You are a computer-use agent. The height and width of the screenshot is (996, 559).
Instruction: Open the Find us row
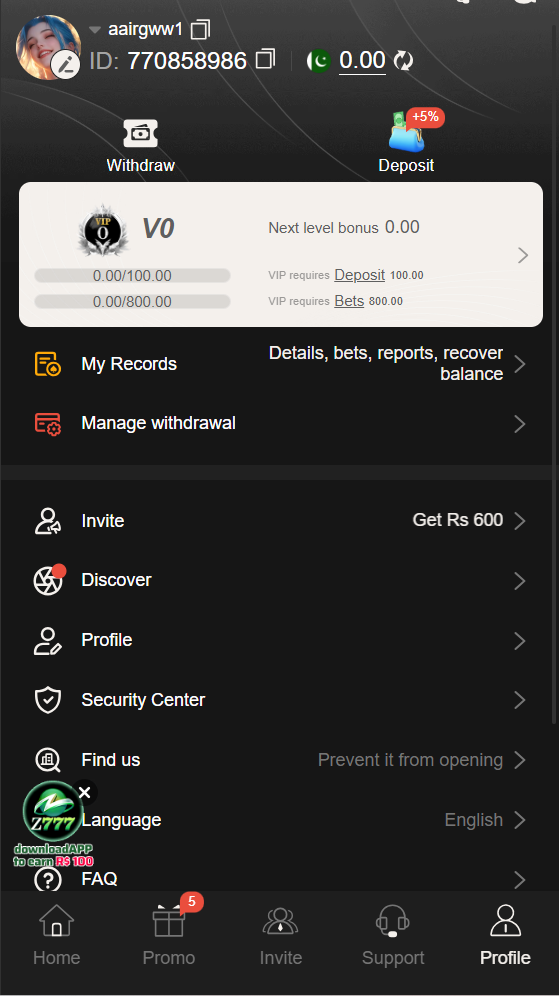tap(280, 760)
